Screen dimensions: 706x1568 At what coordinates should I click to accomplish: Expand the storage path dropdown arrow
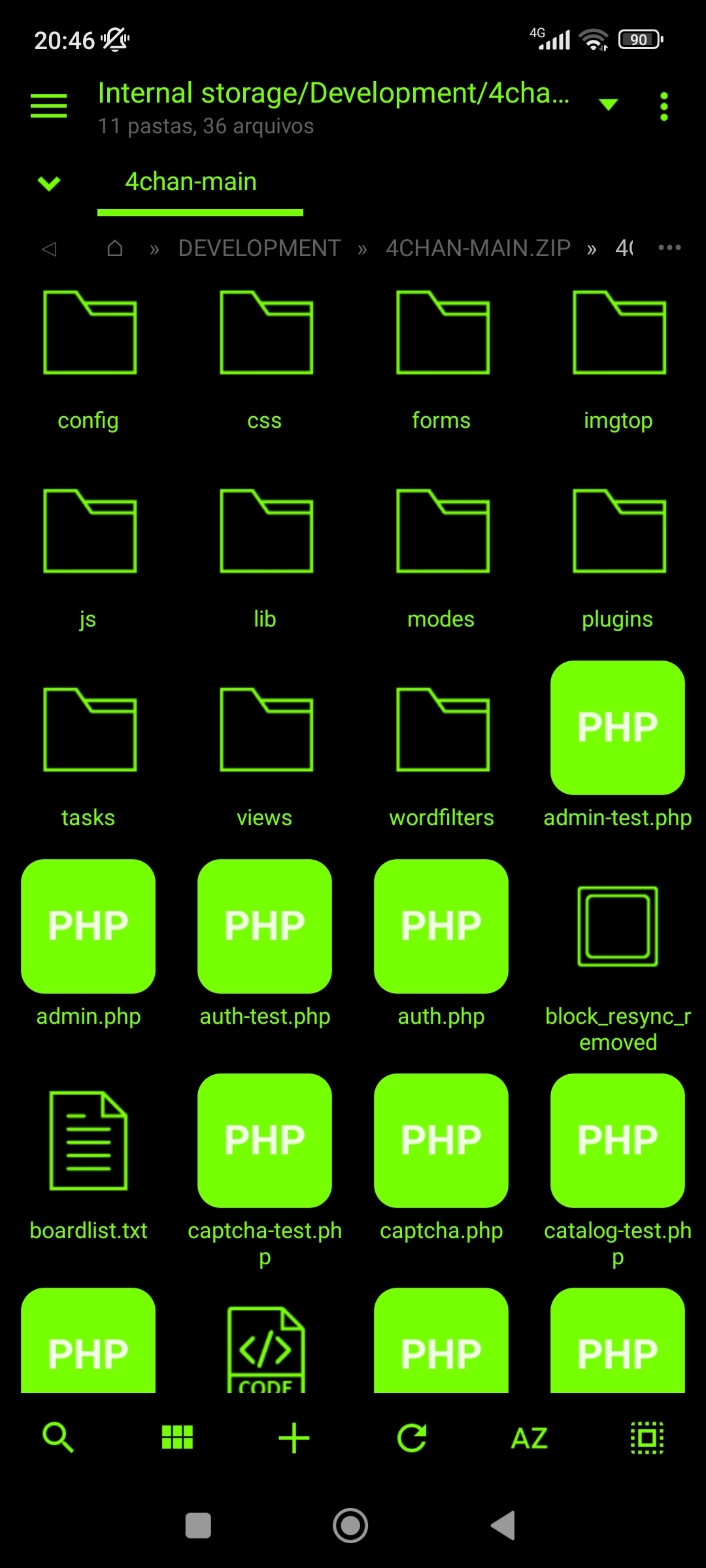608,105
